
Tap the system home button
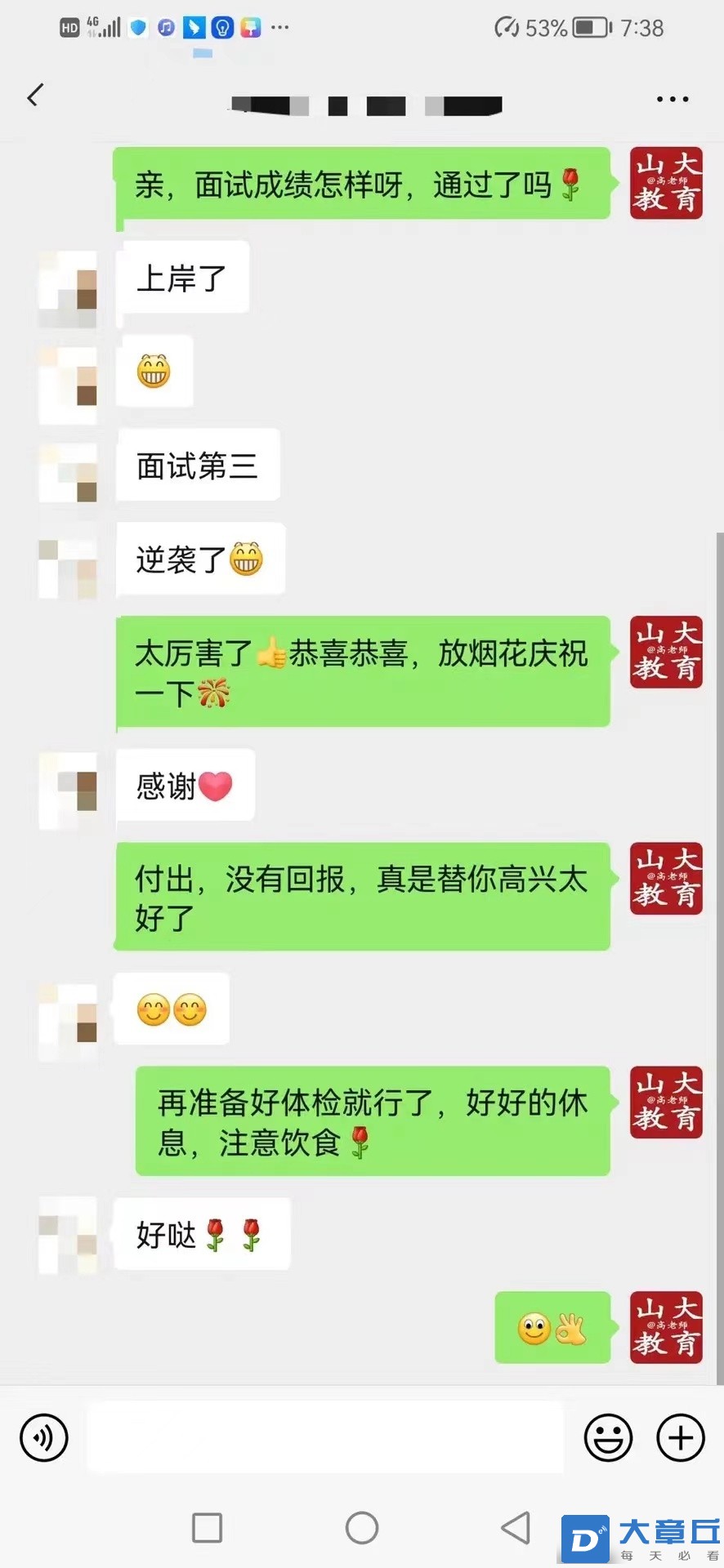(x=362, y=1527)
